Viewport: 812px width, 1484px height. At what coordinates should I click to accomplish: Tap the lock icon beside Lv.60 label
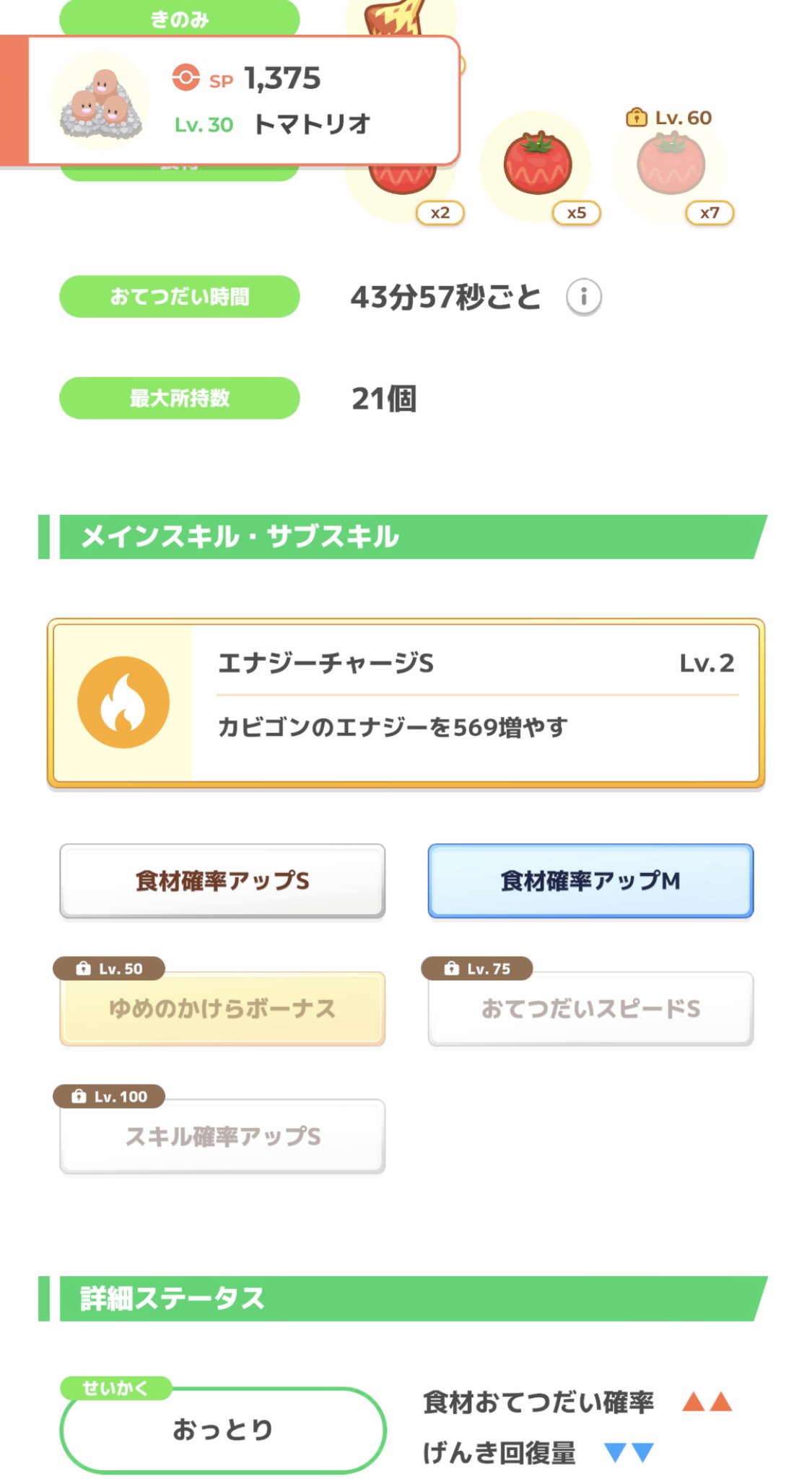click(638, 116)
